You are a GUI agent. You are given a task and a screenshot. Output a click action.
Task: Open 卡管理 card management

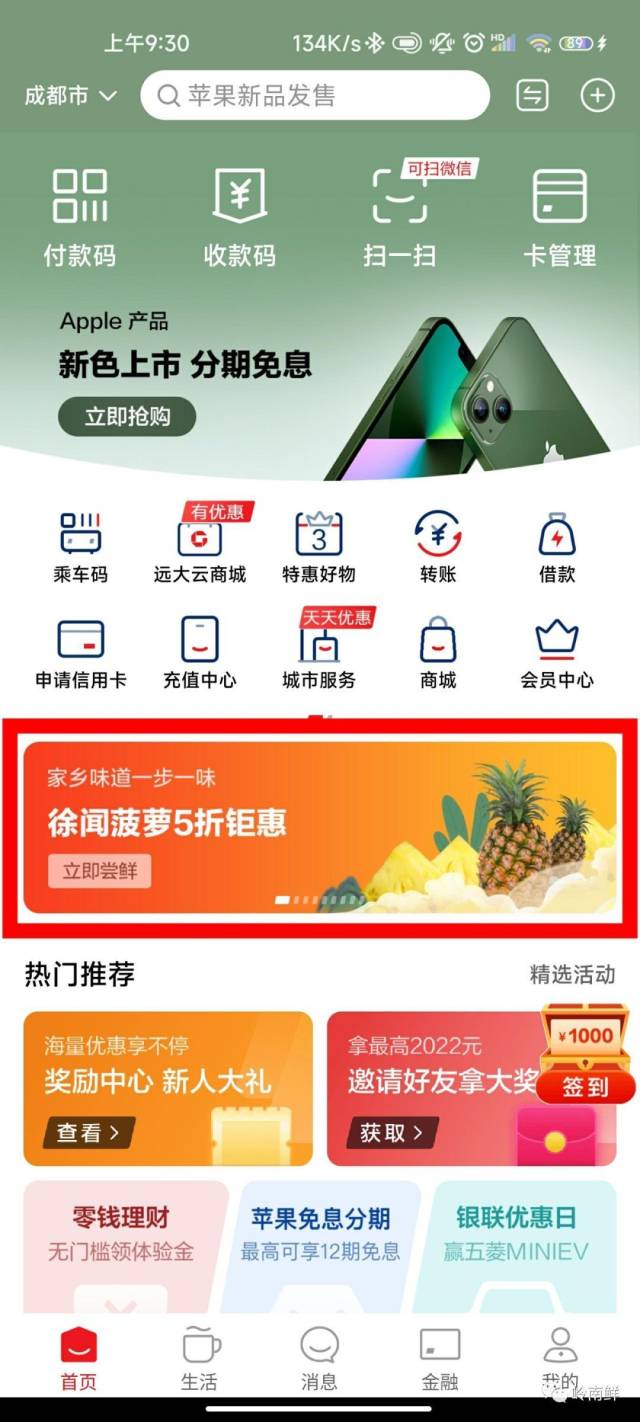point(559,217)
